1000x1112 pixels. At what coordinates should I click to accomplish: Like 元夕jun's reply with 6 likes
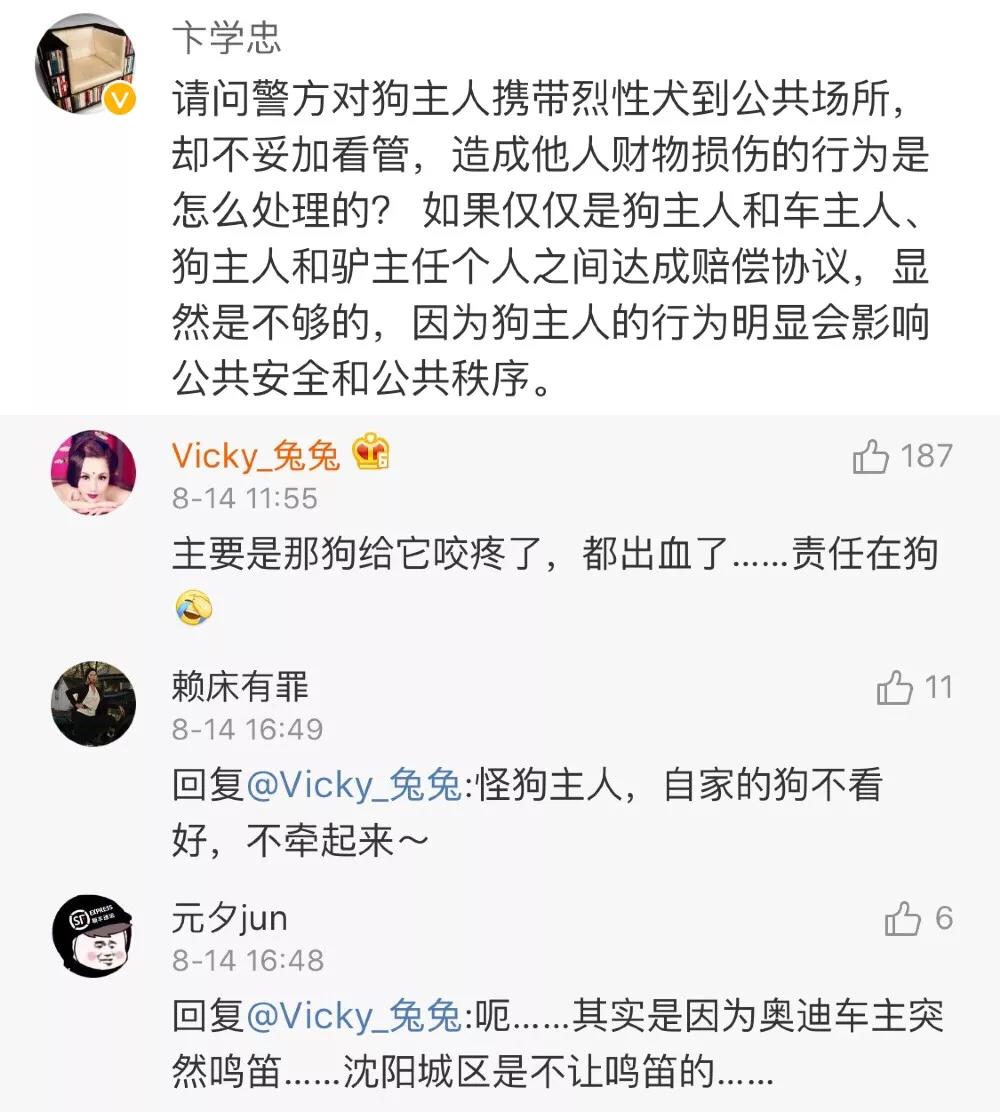coord(903,920)
